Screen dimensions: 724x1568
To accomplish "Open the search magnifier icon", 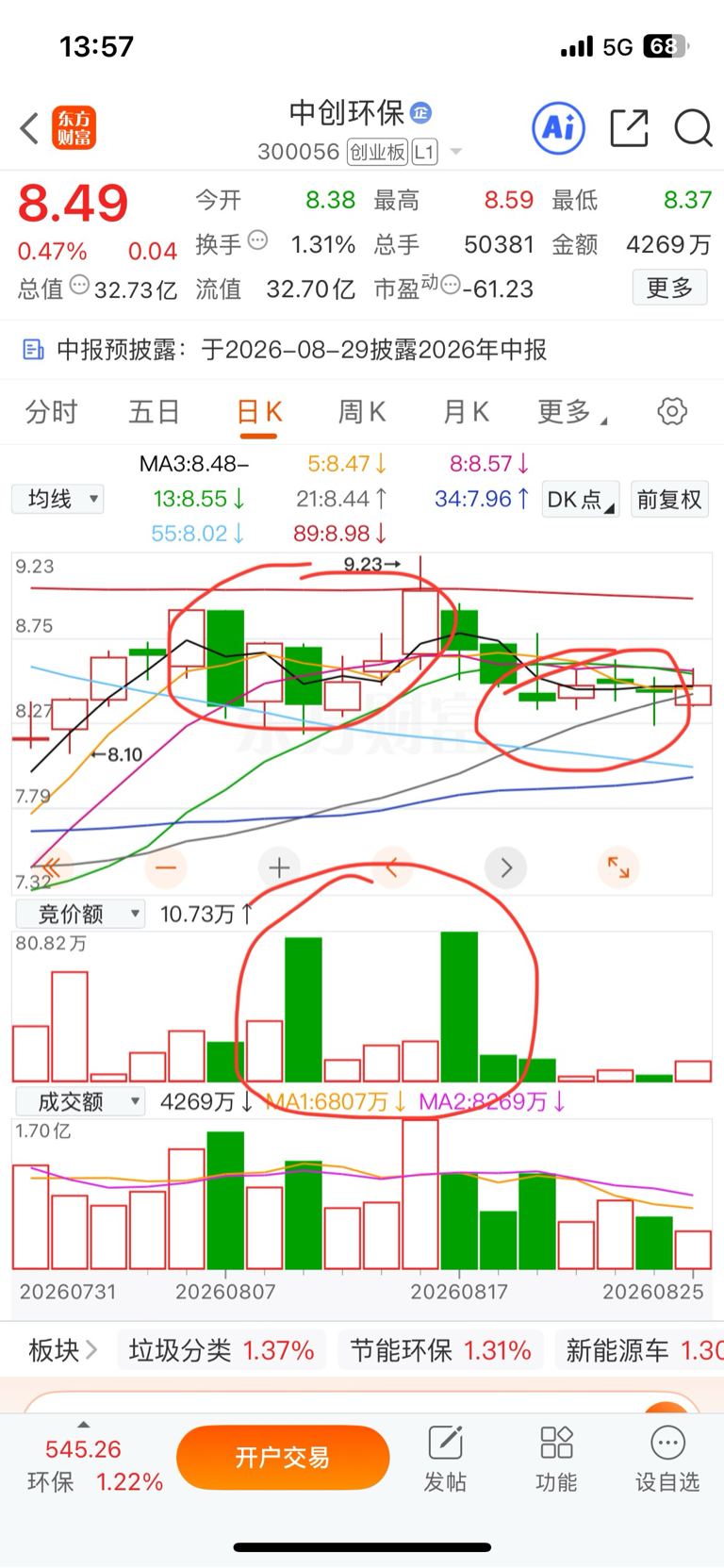I will 693,128.
